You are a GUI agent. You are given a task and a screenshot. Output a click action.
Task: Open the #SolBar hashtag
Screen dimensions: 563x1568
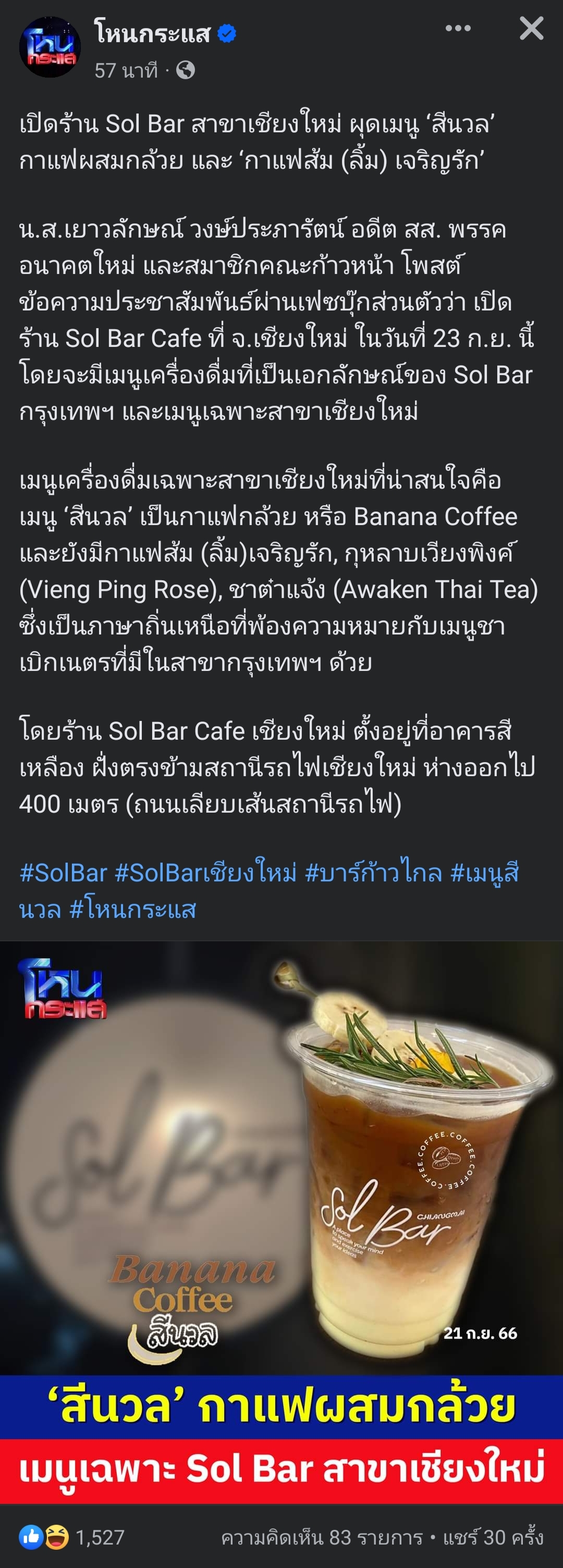[64, 873]
